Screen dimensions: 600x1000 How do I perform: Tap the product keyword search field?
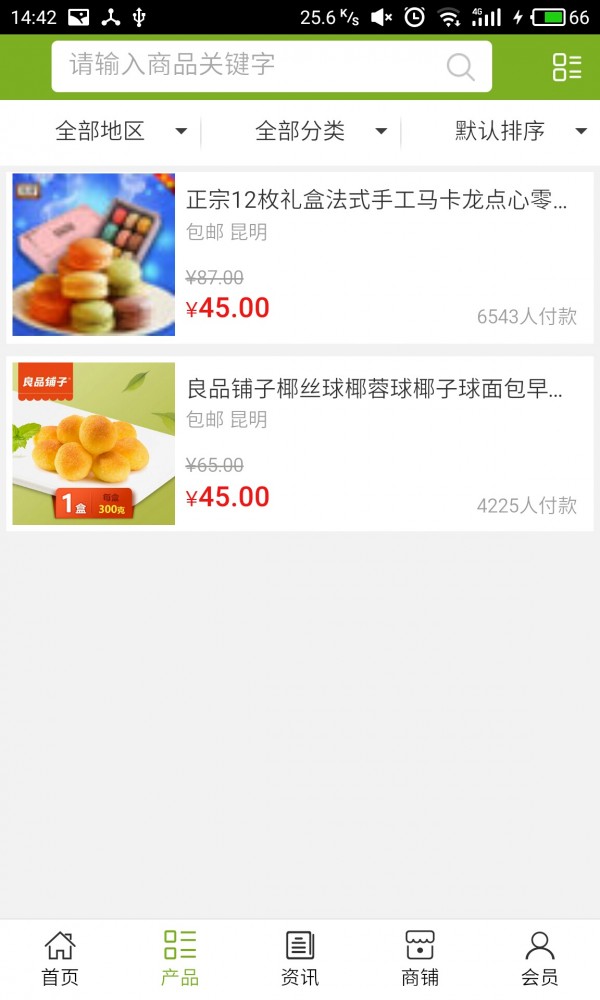click(x=250, y=66)
